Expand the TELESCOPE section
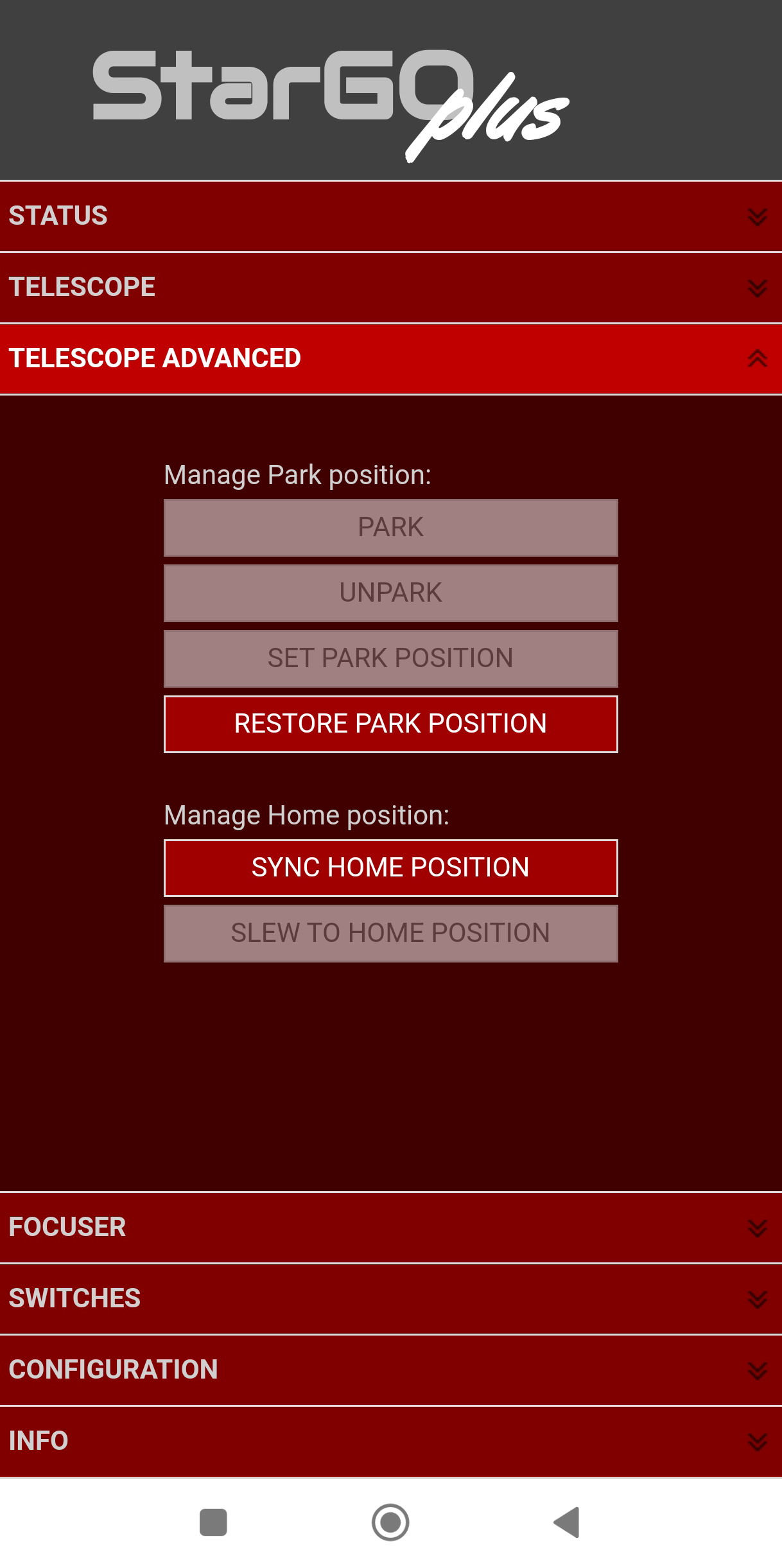Viewport: 782px width, 1568px height. coord(391,288)
